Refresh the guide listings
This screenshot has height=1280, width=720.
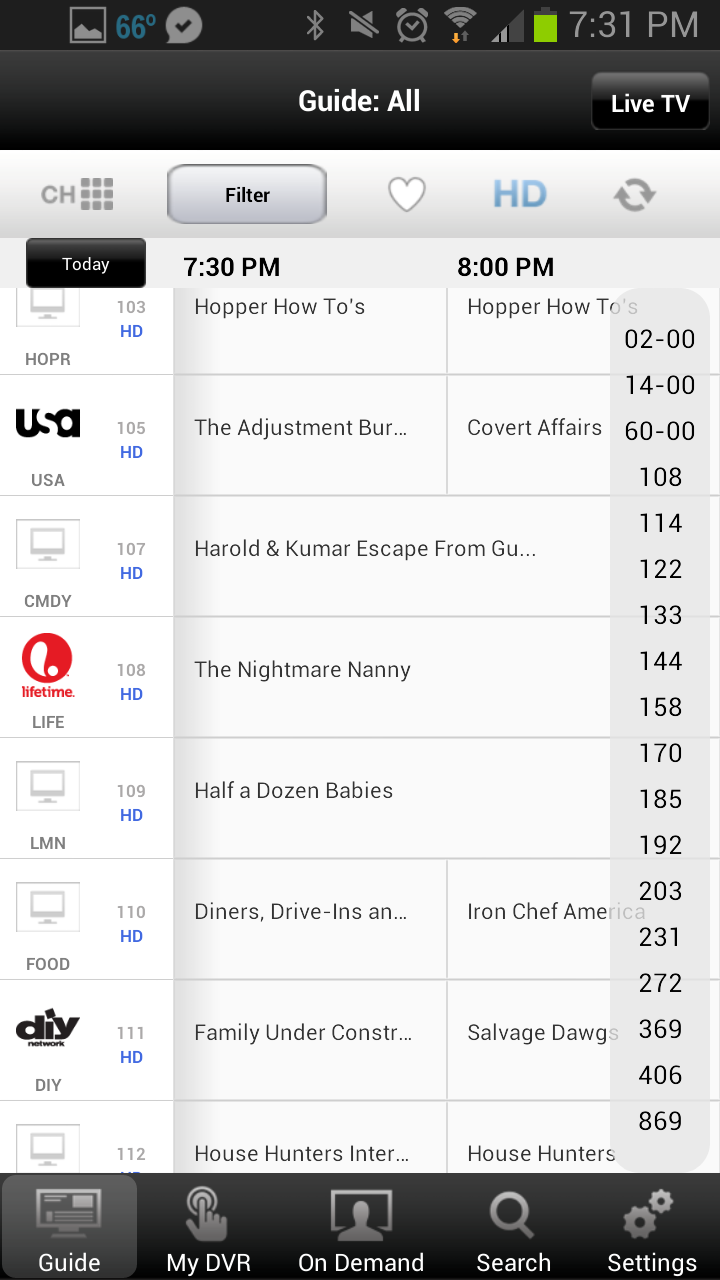tap(633, 193)
